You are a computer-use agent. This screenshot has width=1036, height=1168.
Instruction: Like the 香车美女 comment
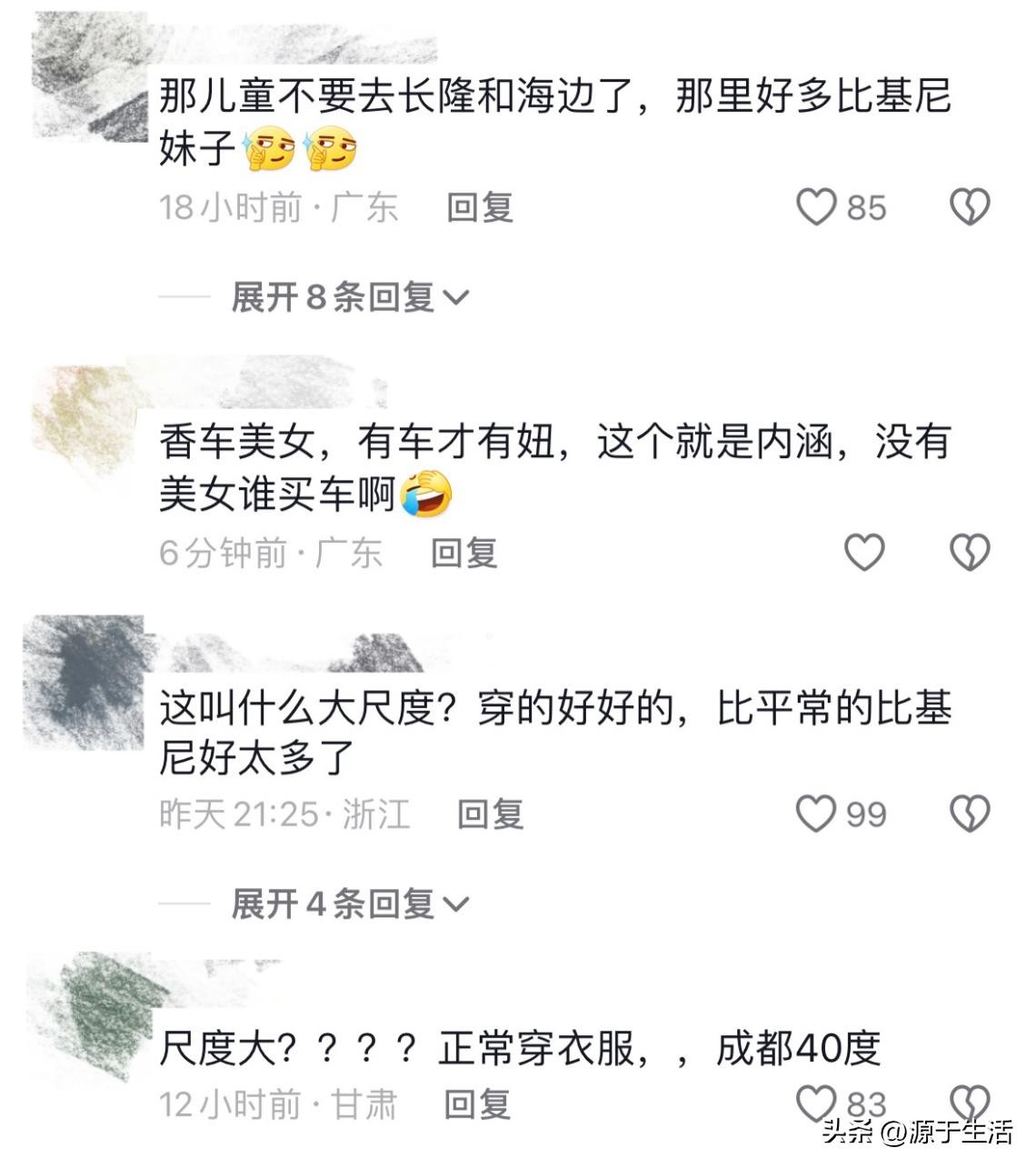(x=863, y=552)
